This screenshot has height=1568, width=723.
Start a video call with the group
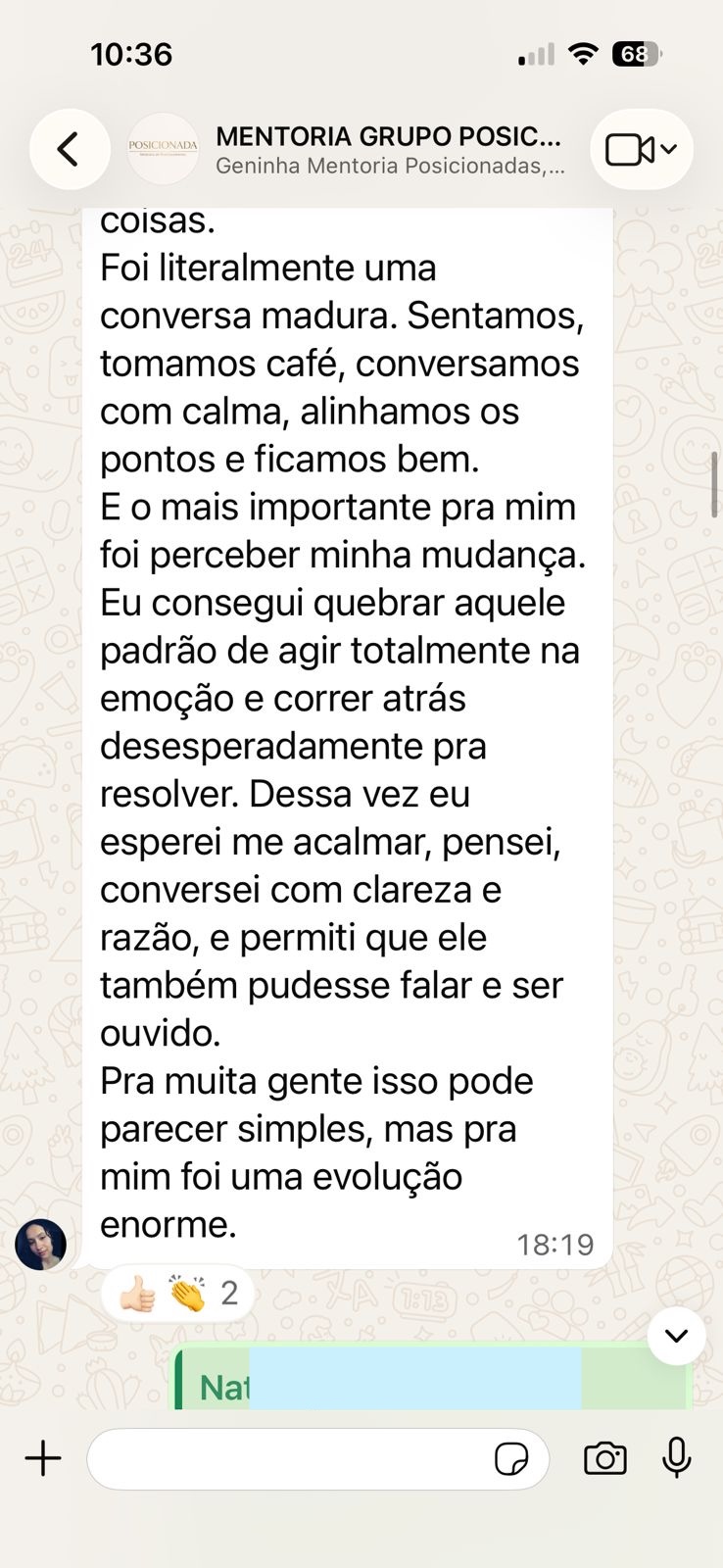pos(642,150)
